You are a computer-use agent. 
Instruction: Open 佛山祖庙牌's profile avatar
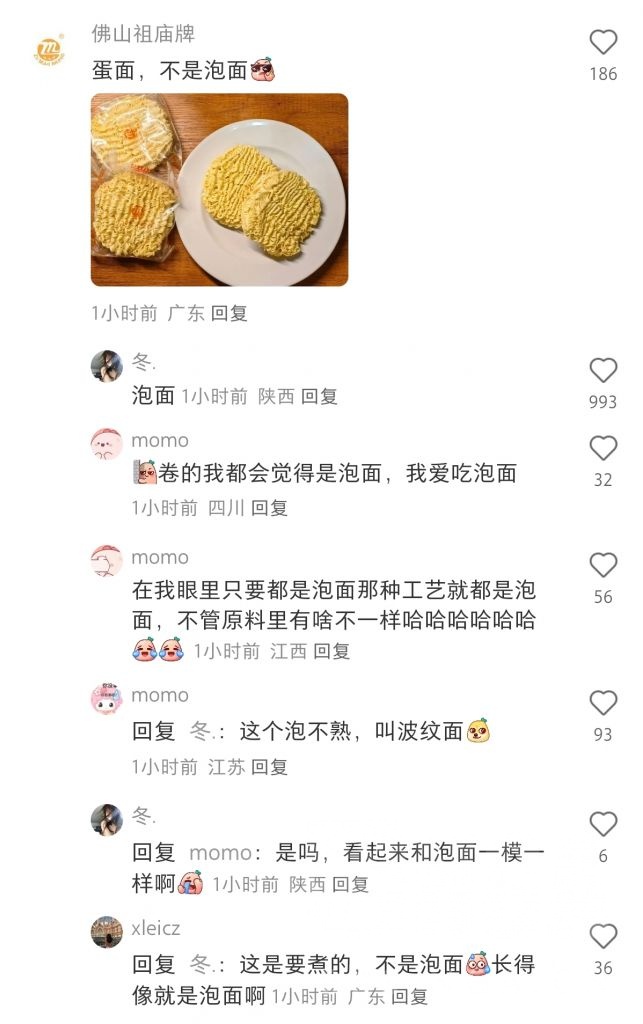pyautogui.click(x=50, y=50)
